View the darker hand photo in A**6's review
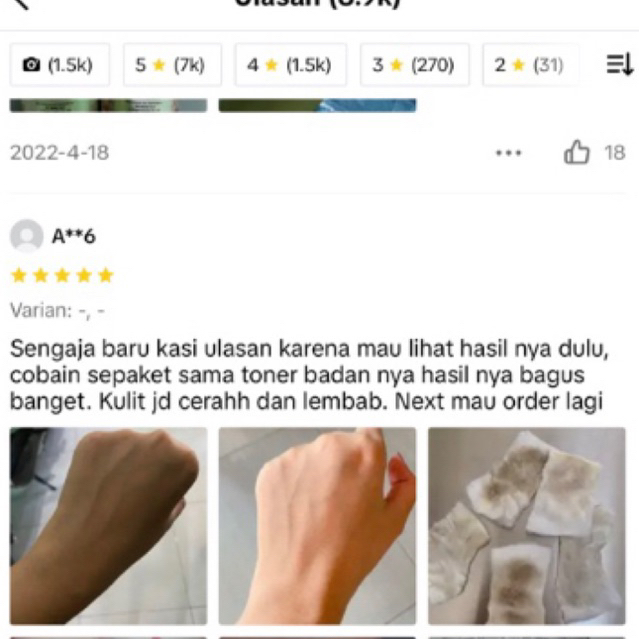This screenshot has height=639, width=639. tap(109, 526)
